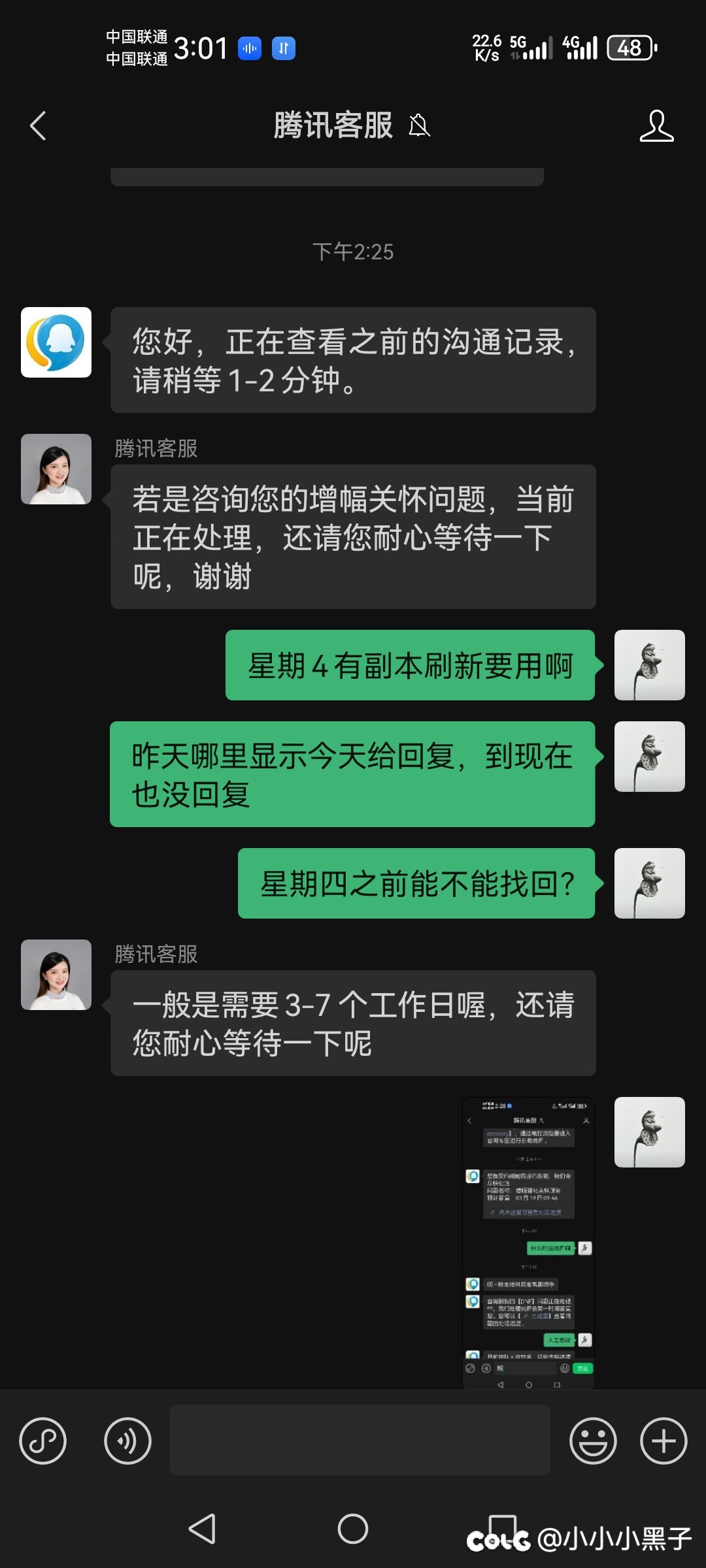Tap the service menu icon beside voice
The height and width of the screenshot is (1568, 706).
point(43,1441)
